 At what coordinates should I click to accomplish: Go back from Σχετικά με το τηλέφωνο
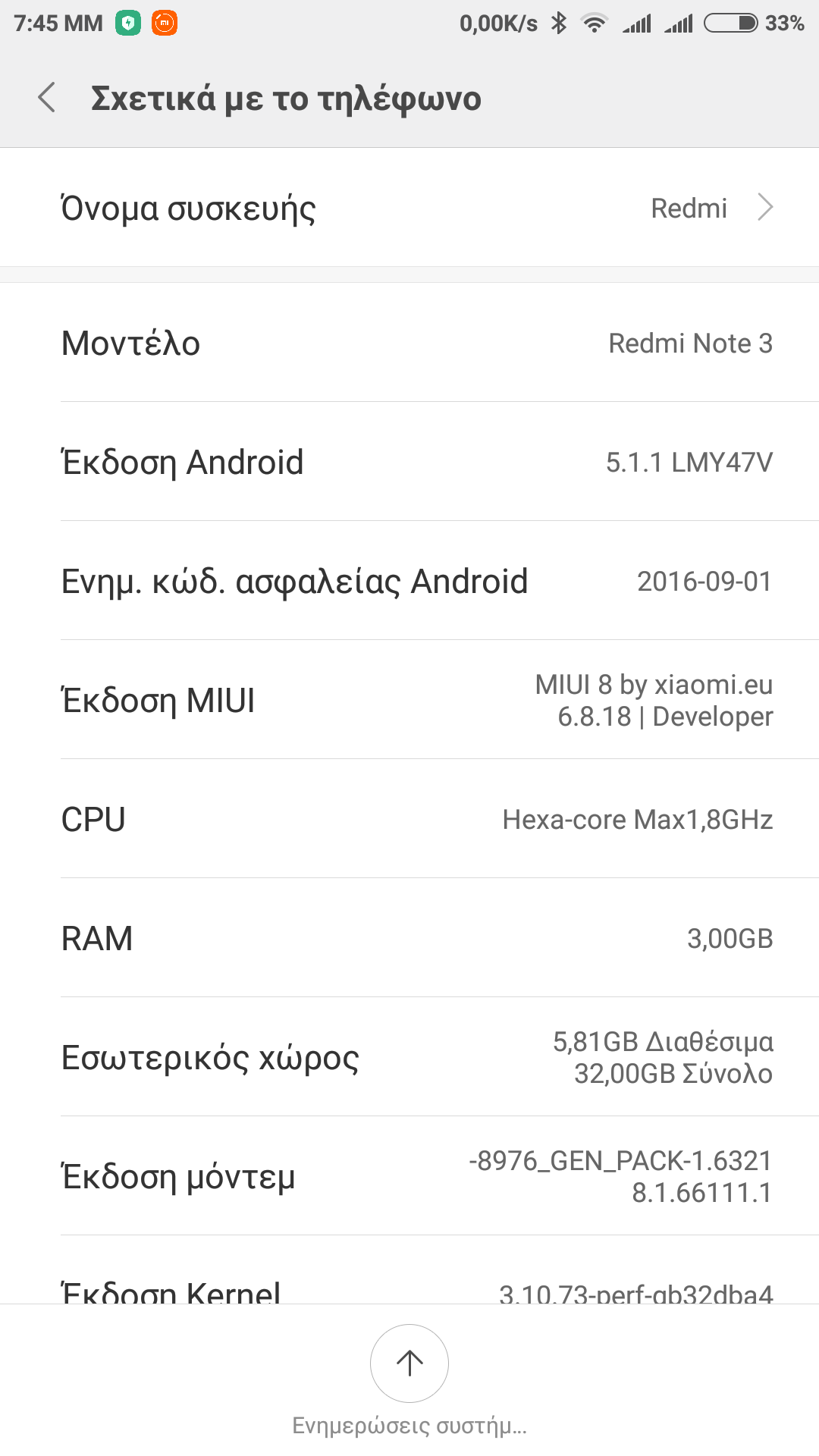tap(47, 98)
